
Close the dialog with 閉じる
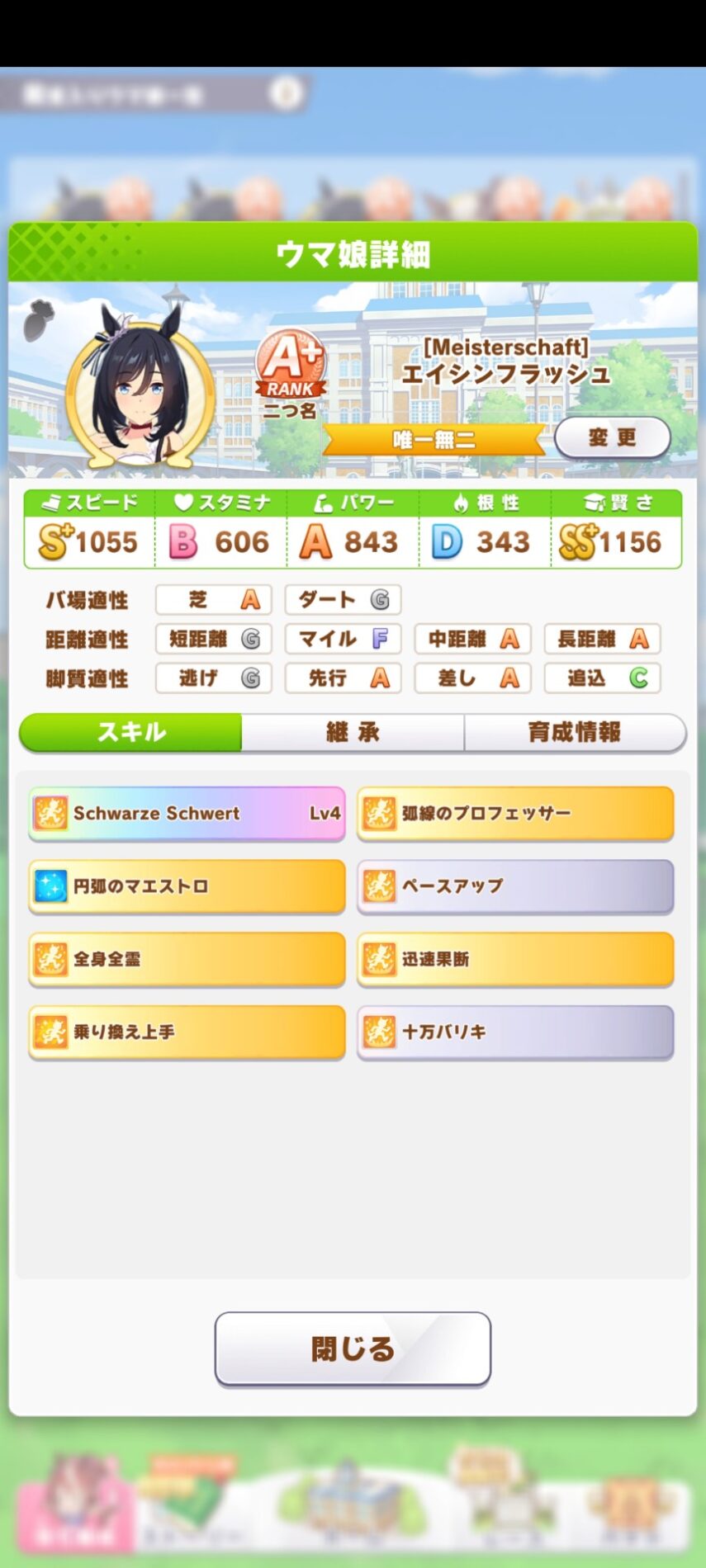353,1348
